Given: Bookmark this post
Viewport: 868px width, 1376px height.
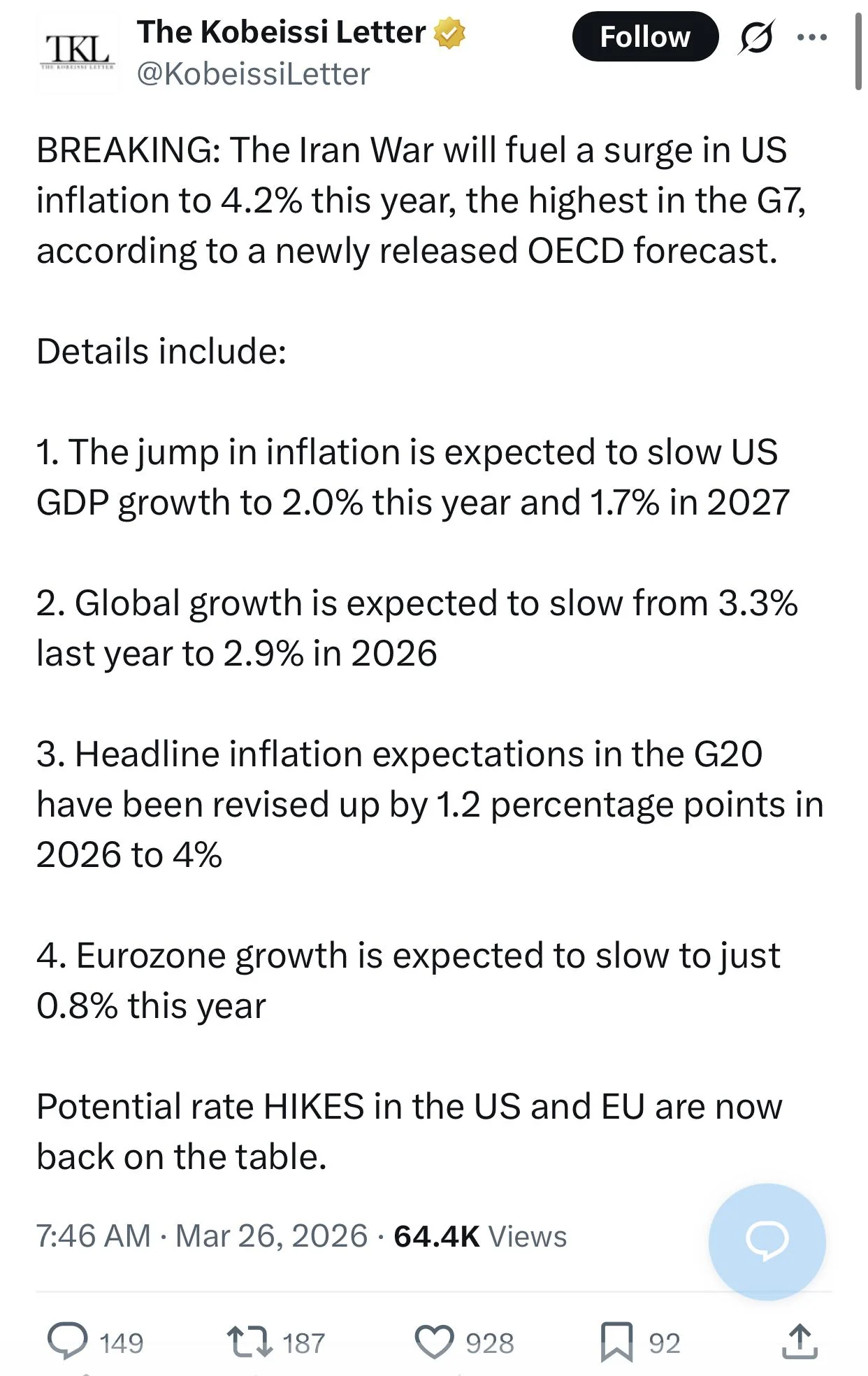Looking at the screenshot, I should tap(616, 1341).
